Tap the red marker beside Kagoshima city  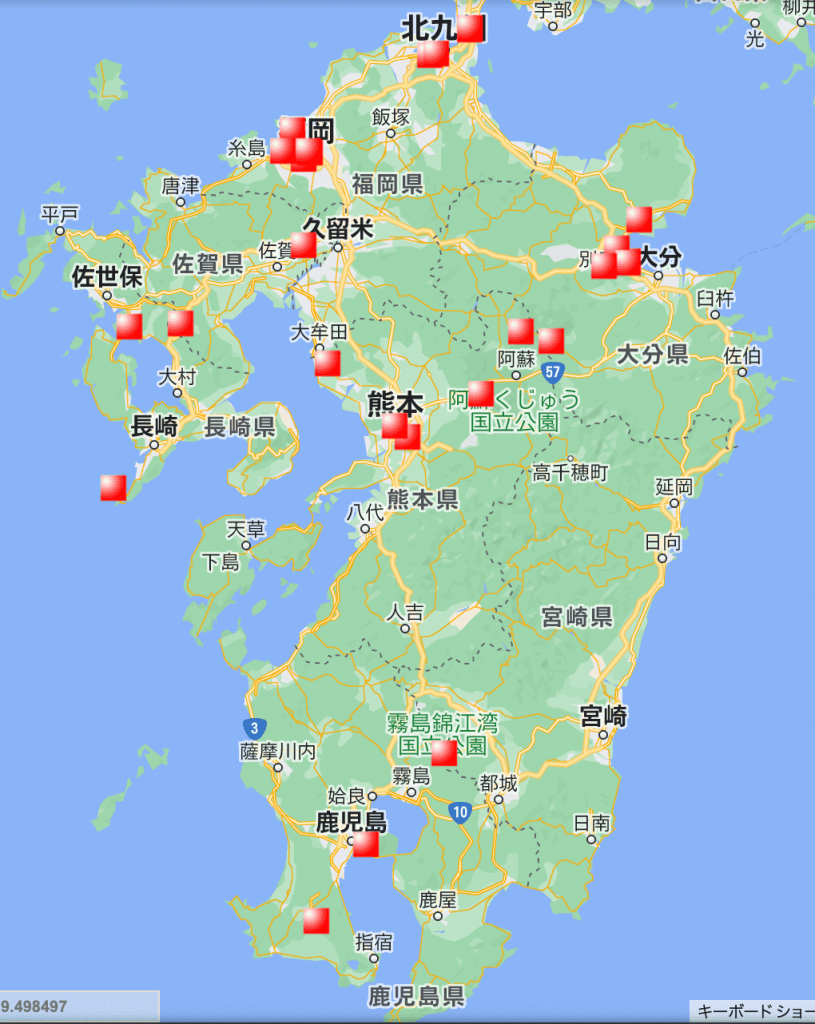tap(366, 844)
